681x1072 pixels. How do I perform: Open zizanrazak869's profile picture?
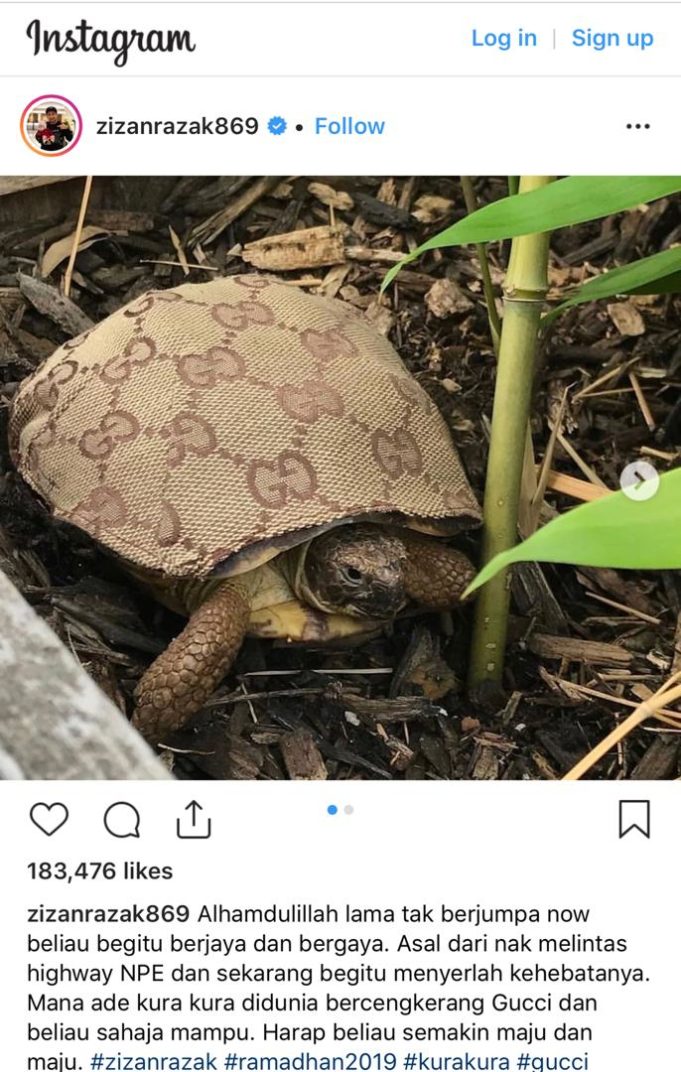(x=51, y=126)
